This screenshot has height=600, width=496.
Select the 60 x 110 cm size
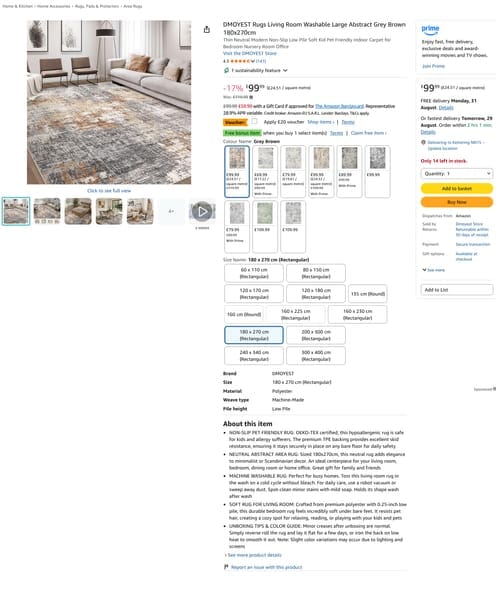click(x=254, y=273)
